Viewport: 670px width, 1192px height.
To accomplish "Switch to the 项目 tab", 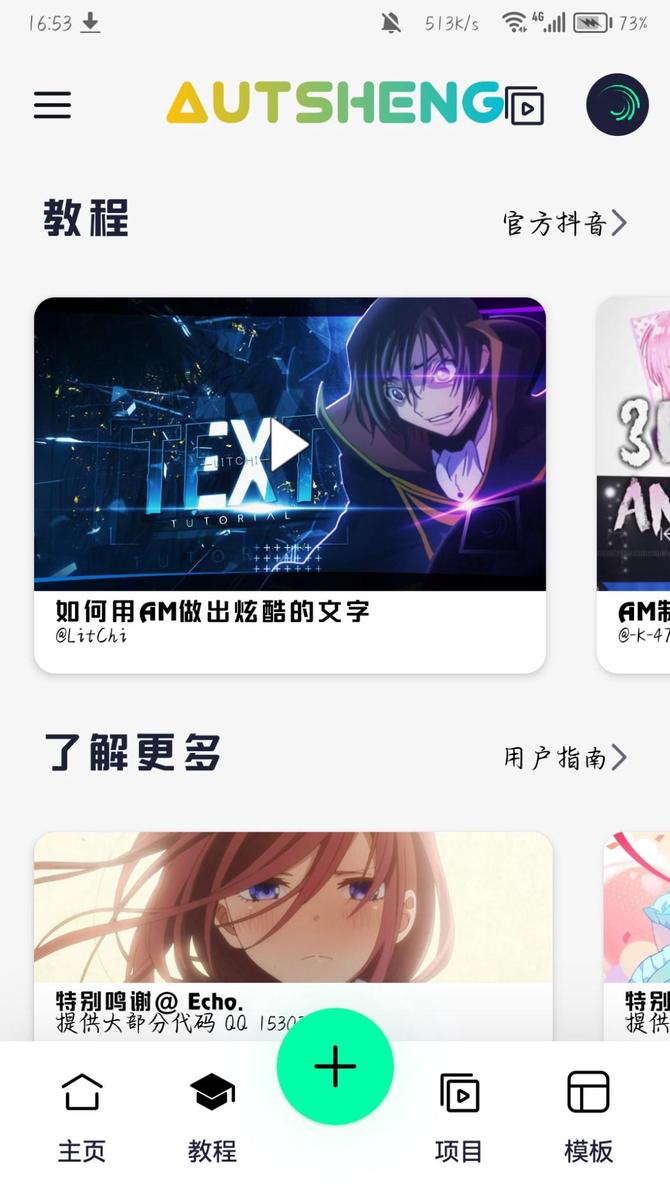I will click(459, 1117).
